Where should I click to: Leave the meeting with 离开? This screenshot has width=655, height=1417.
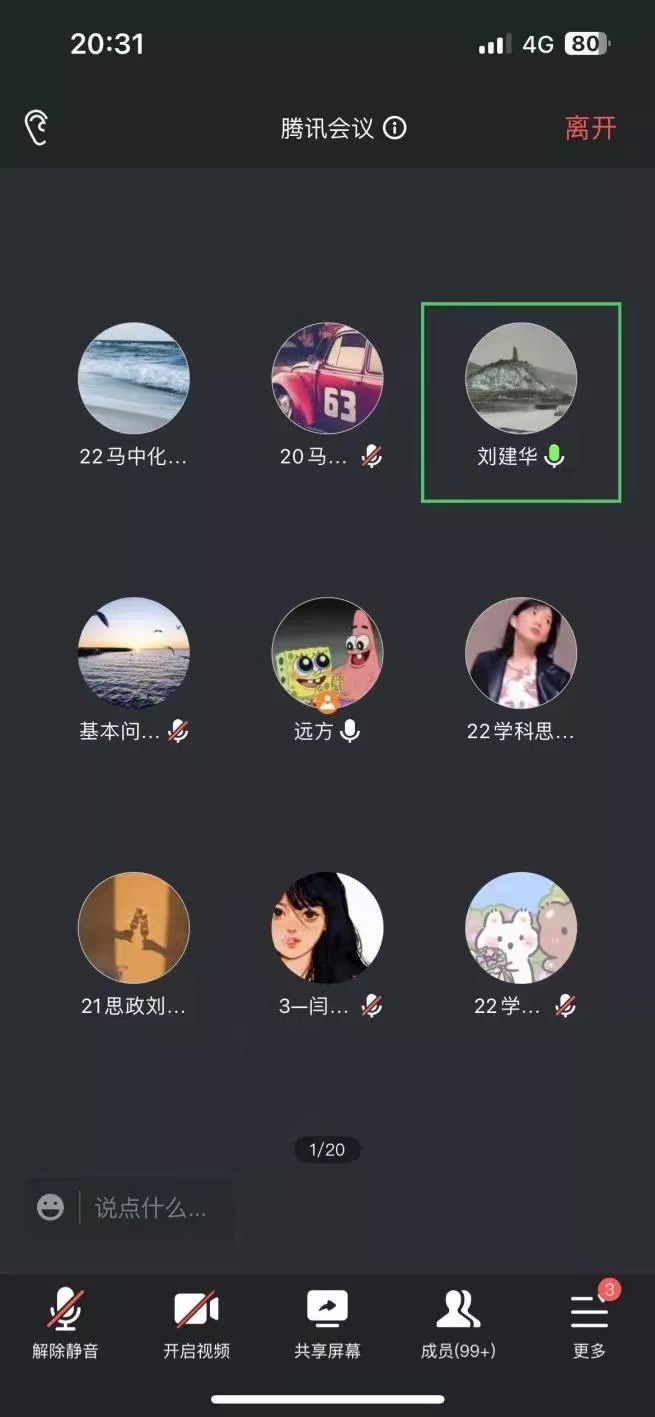coord(590,128)
